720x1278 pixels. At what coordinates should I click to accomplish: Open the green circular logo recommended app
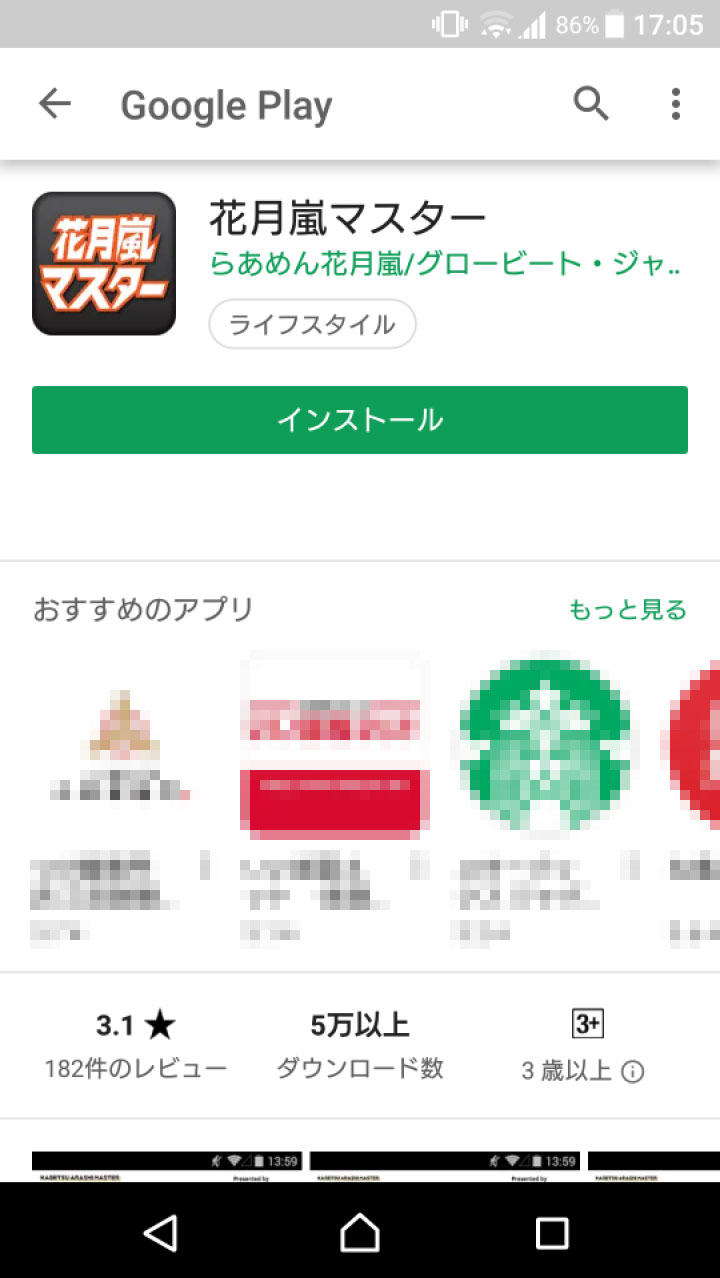click(x=545, y=745)
